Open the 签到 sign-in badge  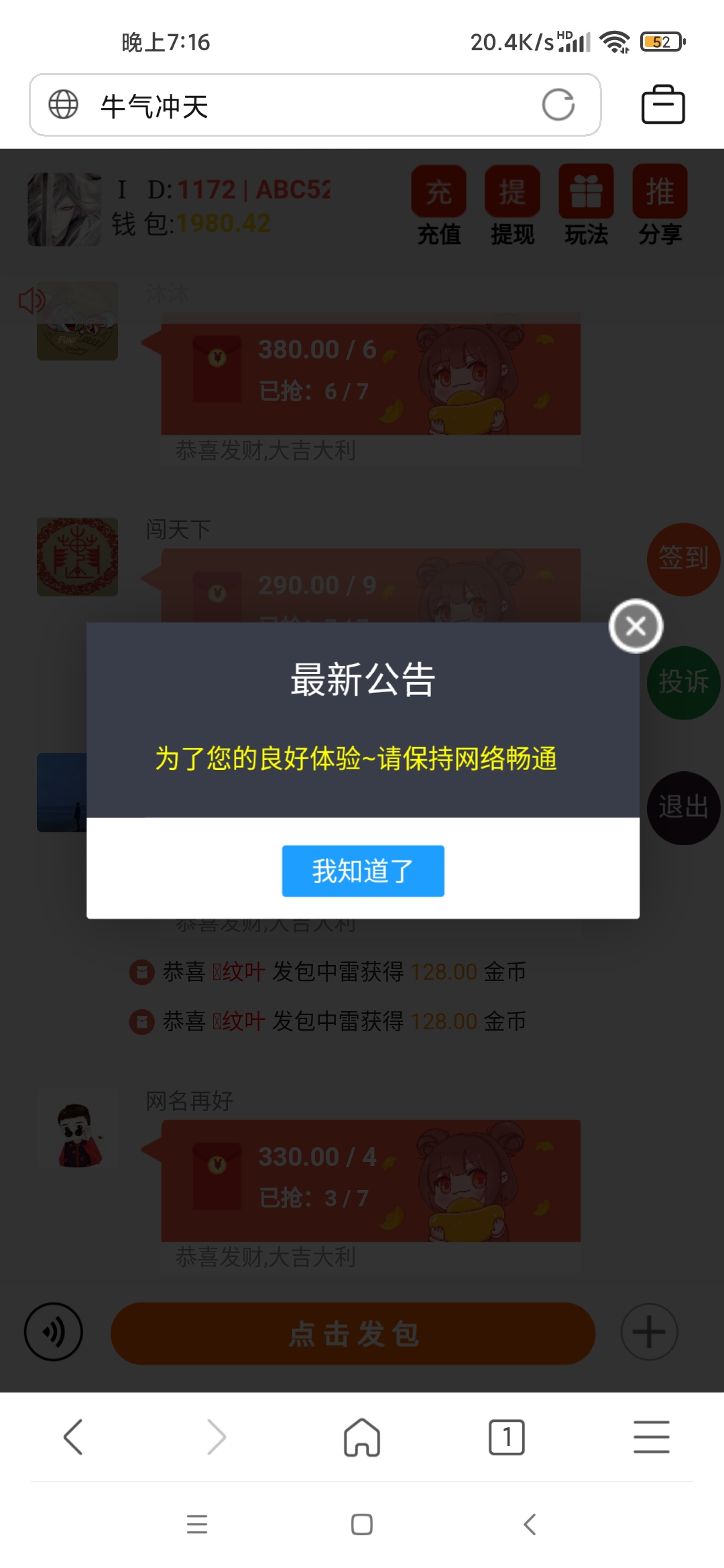point(683,558)
